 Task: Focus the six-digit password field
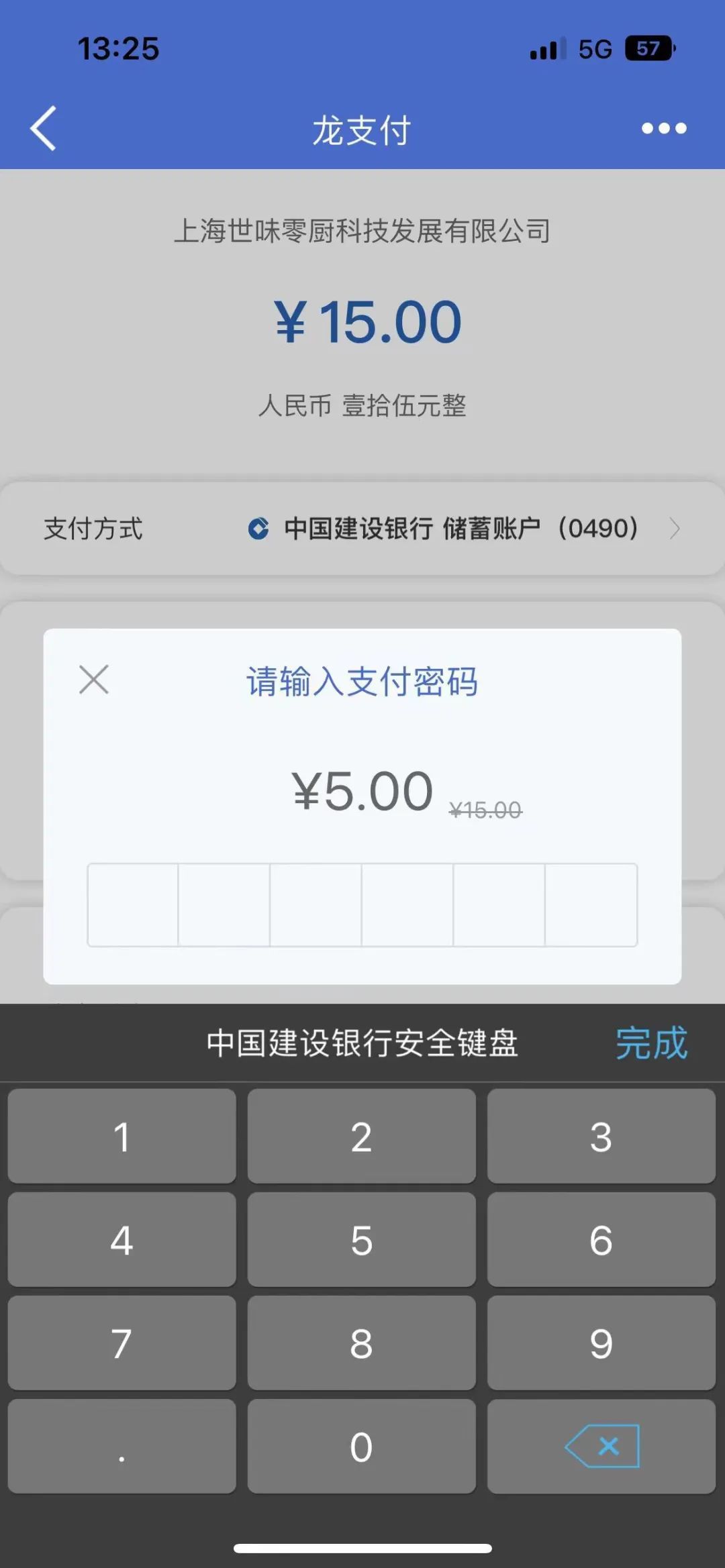362,904
